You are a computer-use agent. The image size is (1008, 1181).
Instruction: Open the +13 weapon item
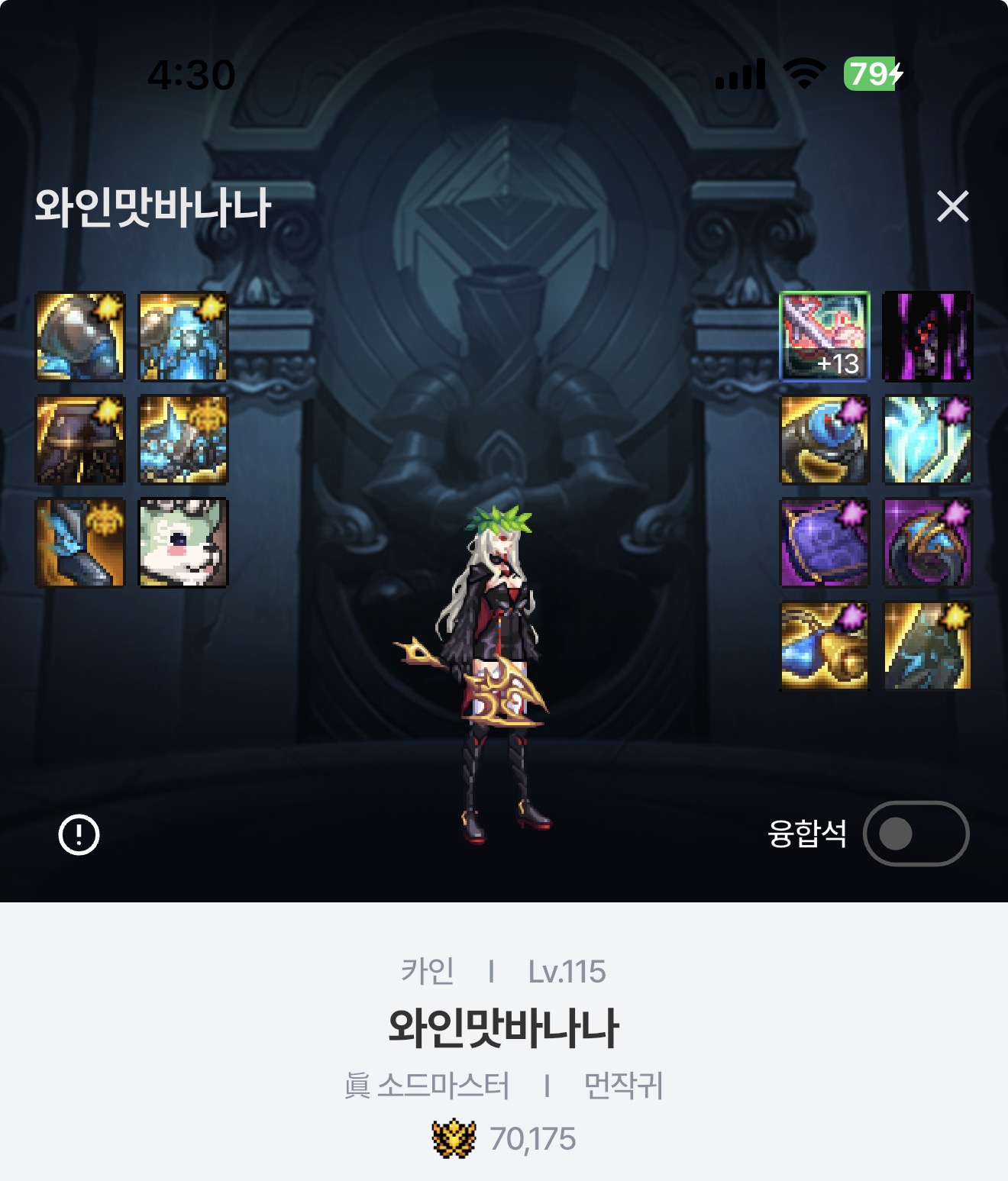tap(824, 336)
